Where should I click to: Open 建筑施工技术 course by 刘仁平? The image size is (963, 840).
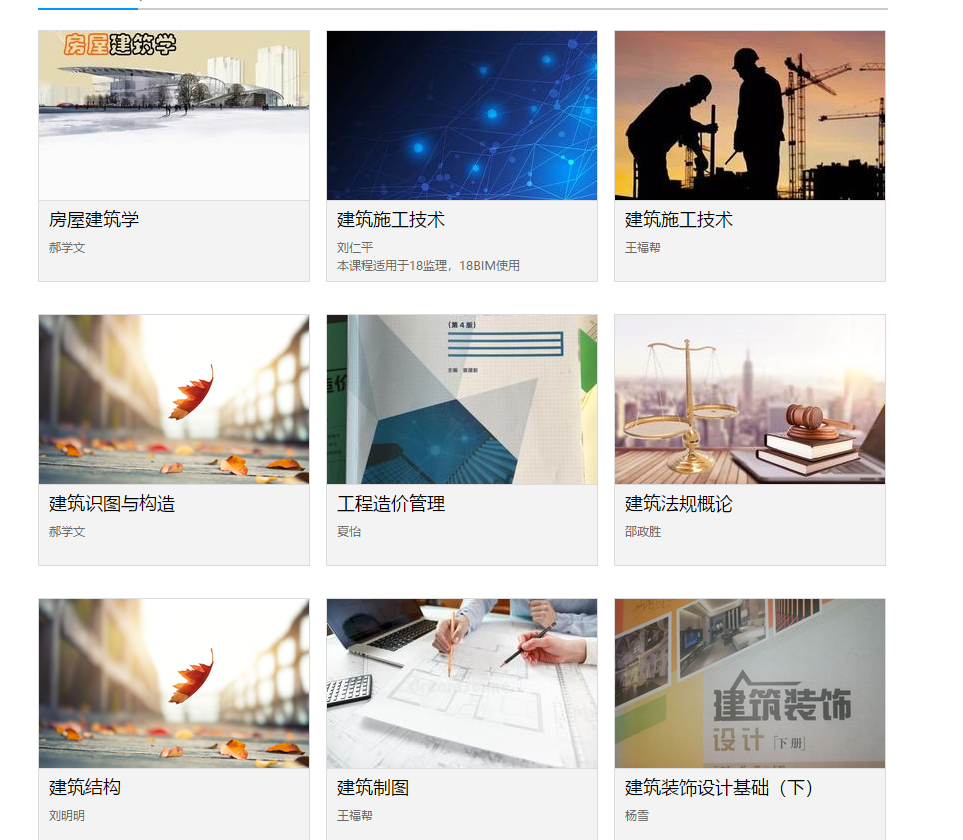(x=461, y=116)
